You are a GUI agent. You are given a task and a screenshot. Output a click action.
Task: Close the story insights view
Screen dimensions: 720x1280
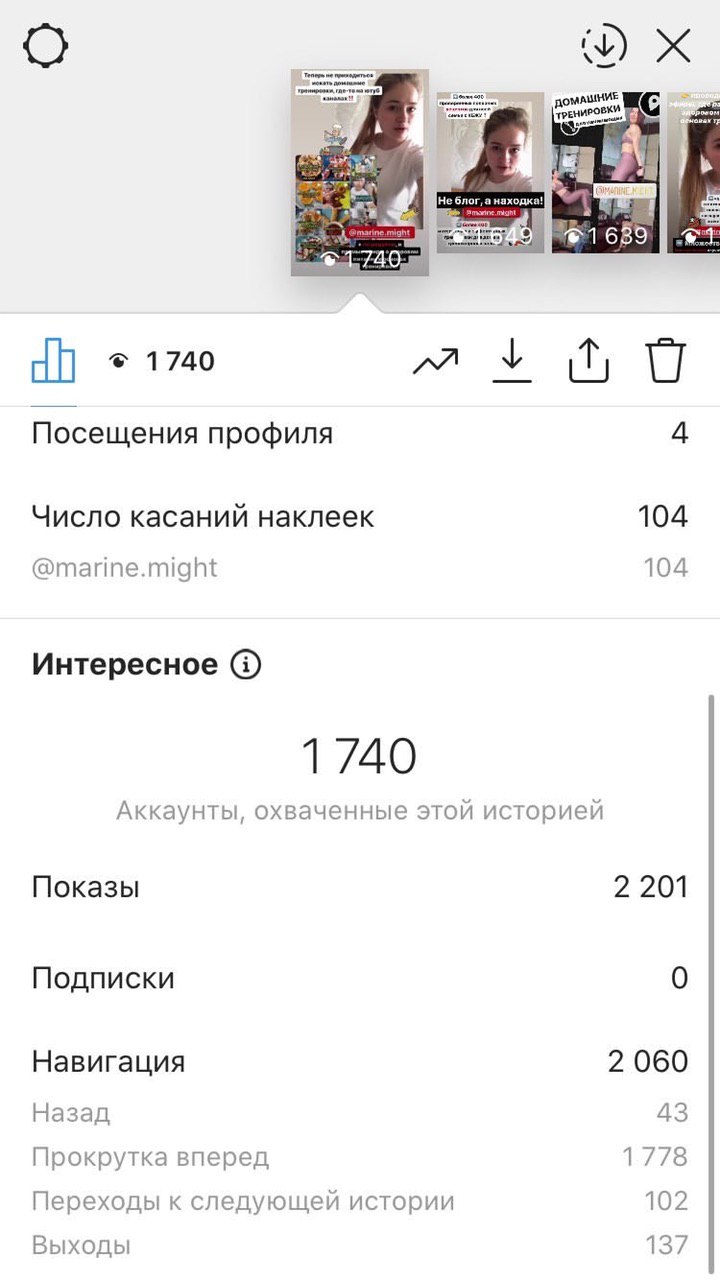pos(673,46)
